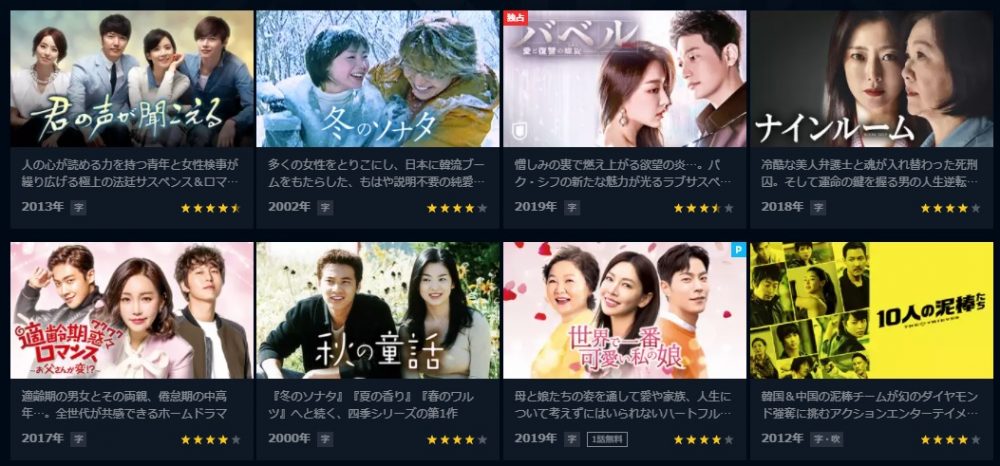This screenshot has height=466, width=1000.
Task: View the 適齢期惑々ロマンス drama
Action: pos(132,311)
